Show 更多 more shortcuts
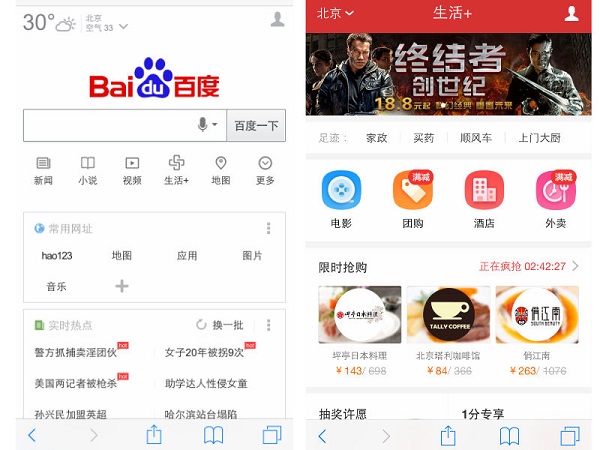This screenshot has width=600, height=450. [265, 170]
